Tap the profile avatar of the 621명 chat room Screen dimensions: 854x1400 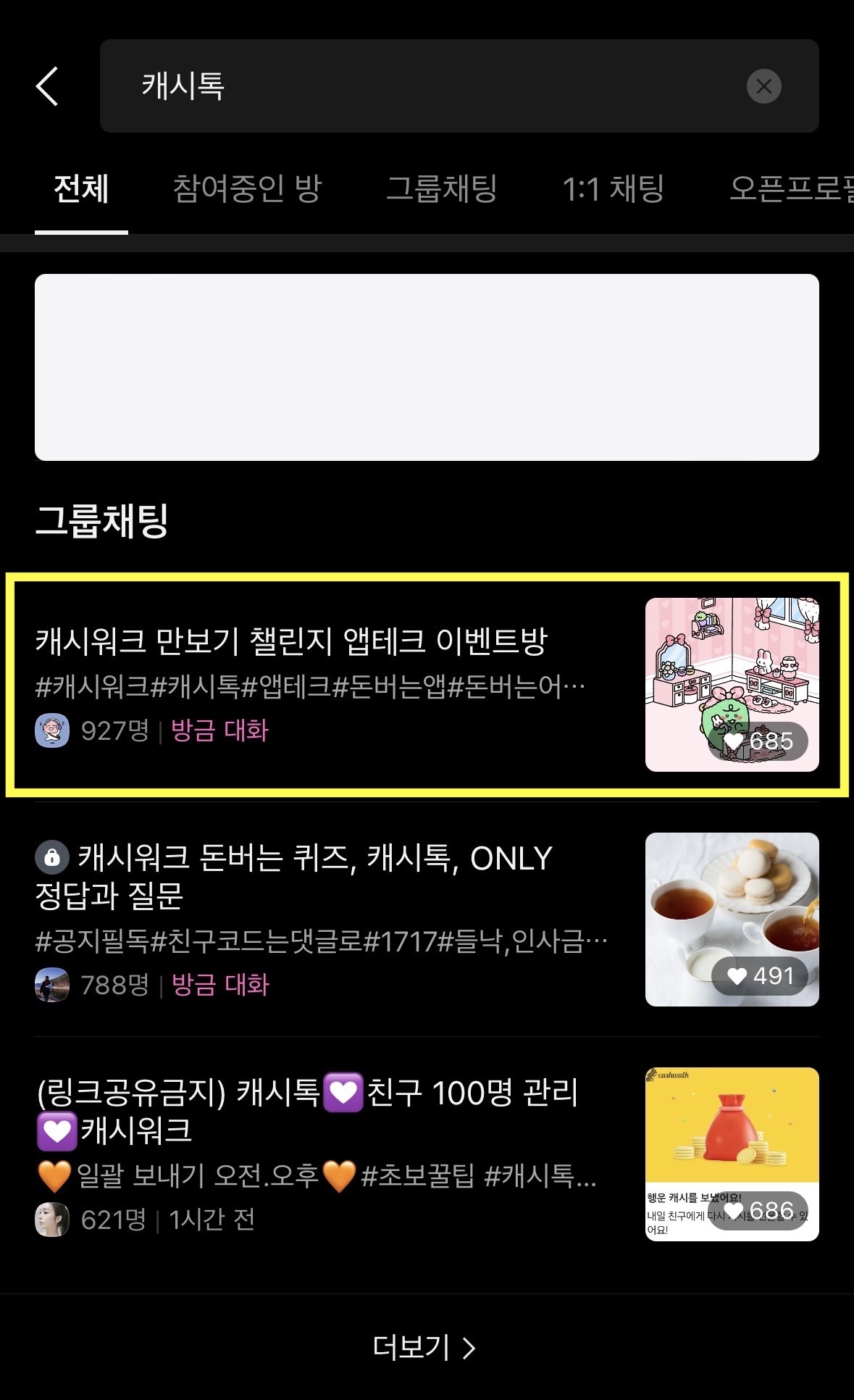pos(51,1221)
